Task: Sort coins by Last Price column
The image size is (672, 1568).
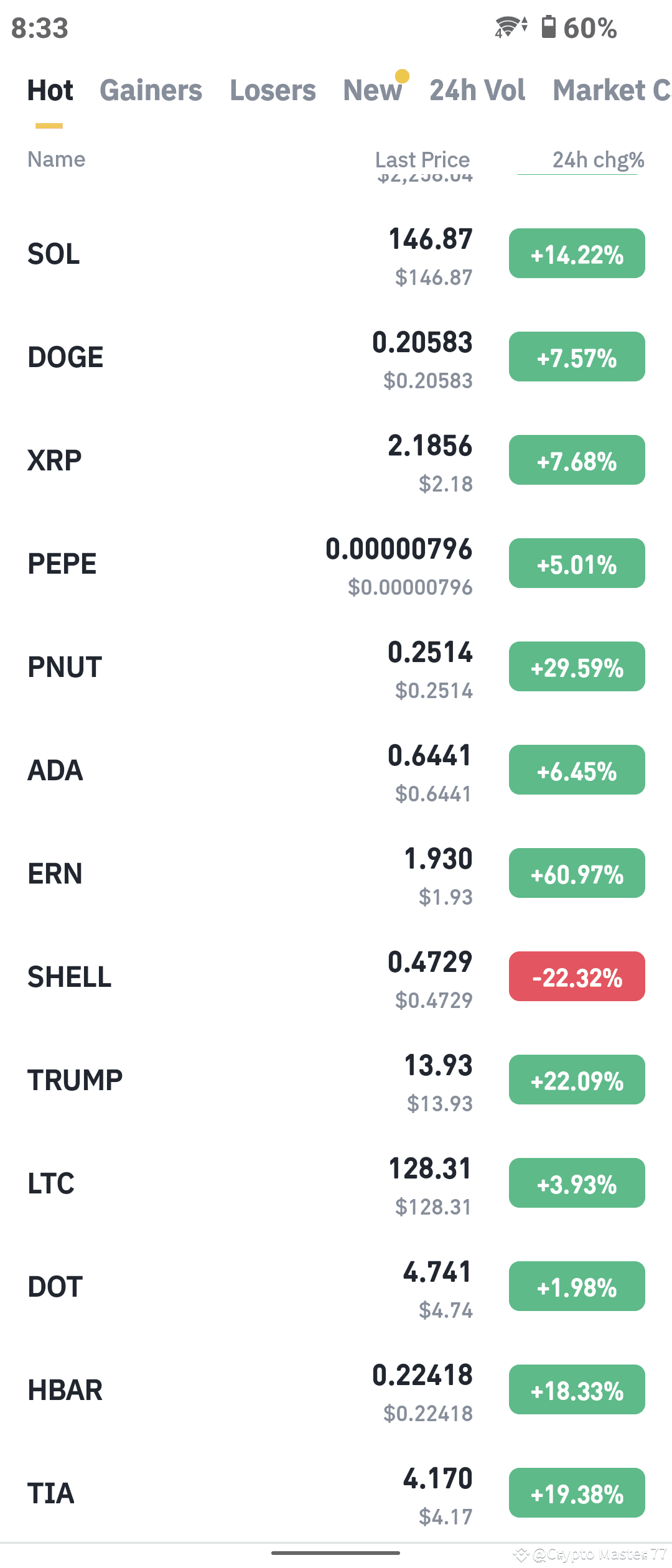Action: click(x=422, y=160)
